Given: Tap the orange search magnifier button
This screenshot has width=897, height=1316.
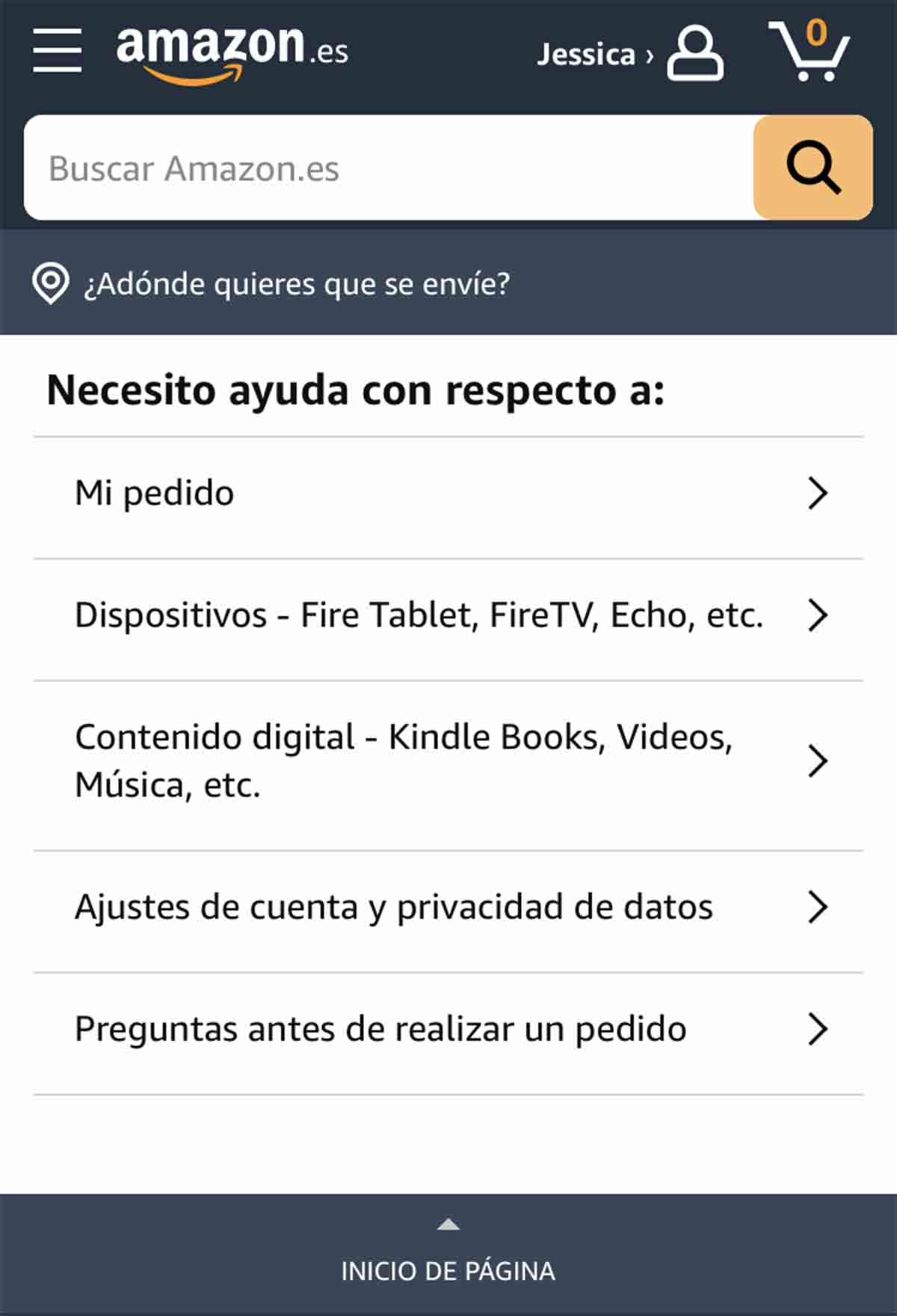Looking at the screenshot, I should click(813, 168).
